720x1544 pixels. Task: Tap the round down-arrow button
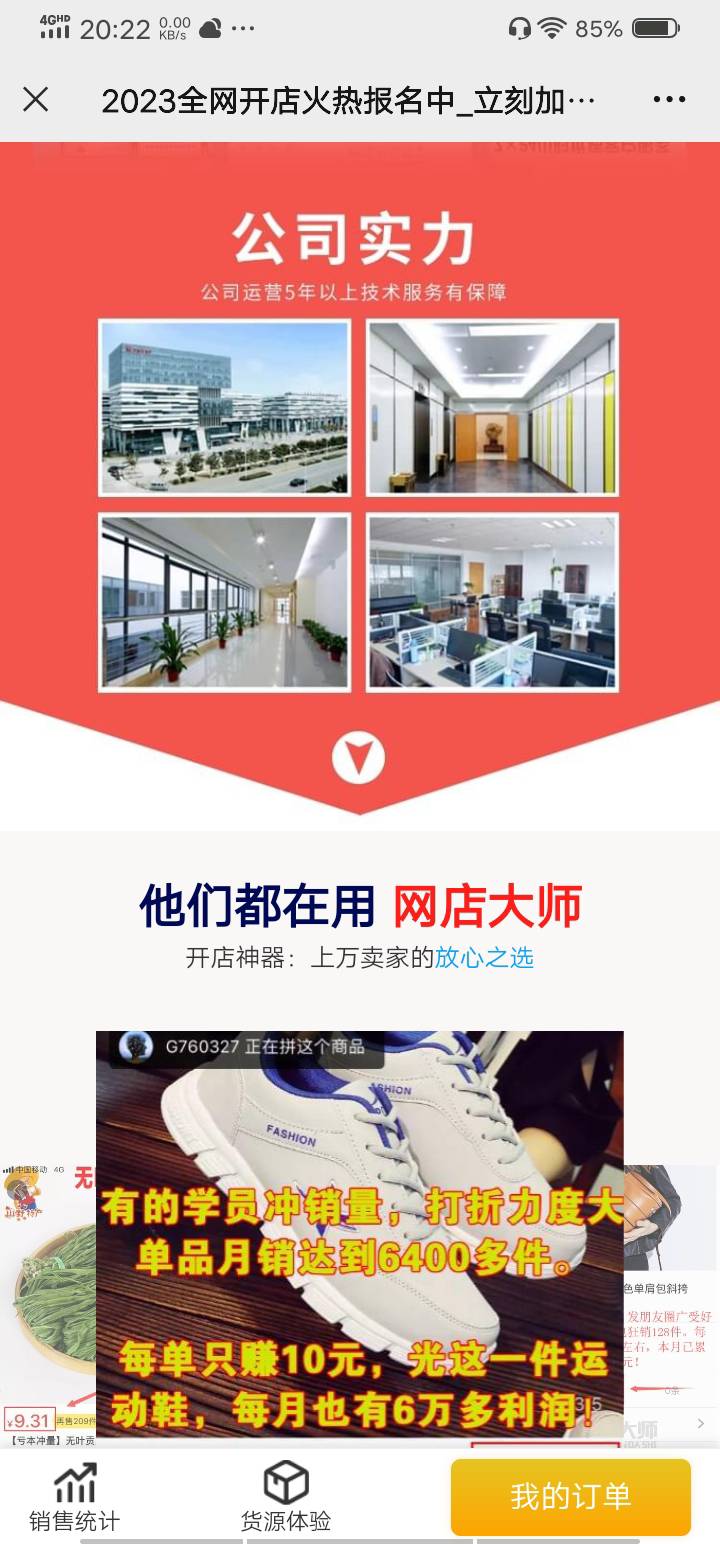[358, 758]
